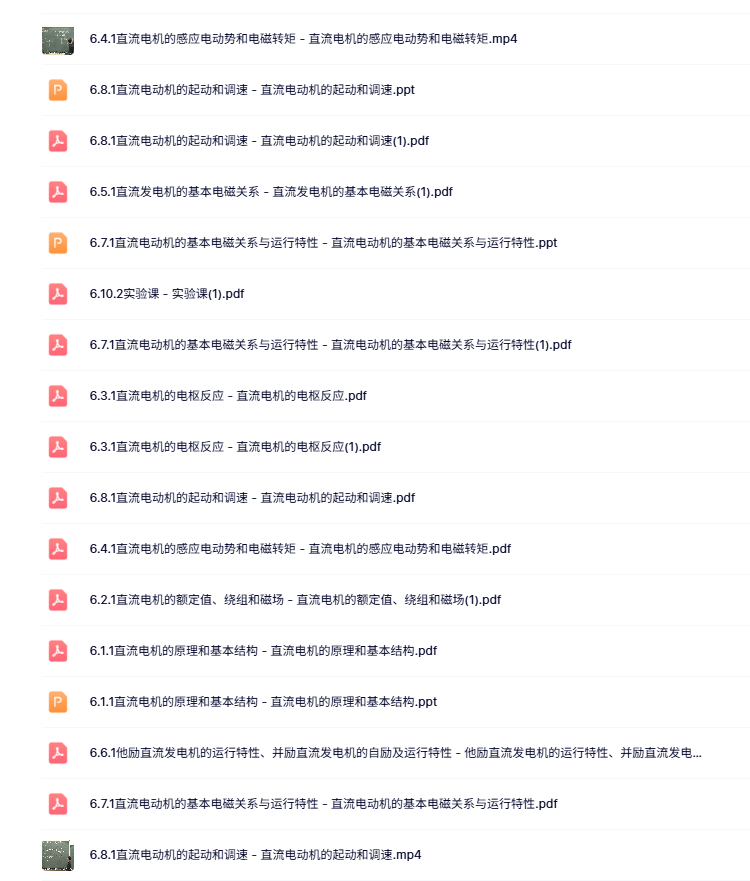This screenshot has height=881, width=750.
Task: Open the 6.10.2 实验课(1).pdf file
Action: pyautogui.click(x=167, y=294)
